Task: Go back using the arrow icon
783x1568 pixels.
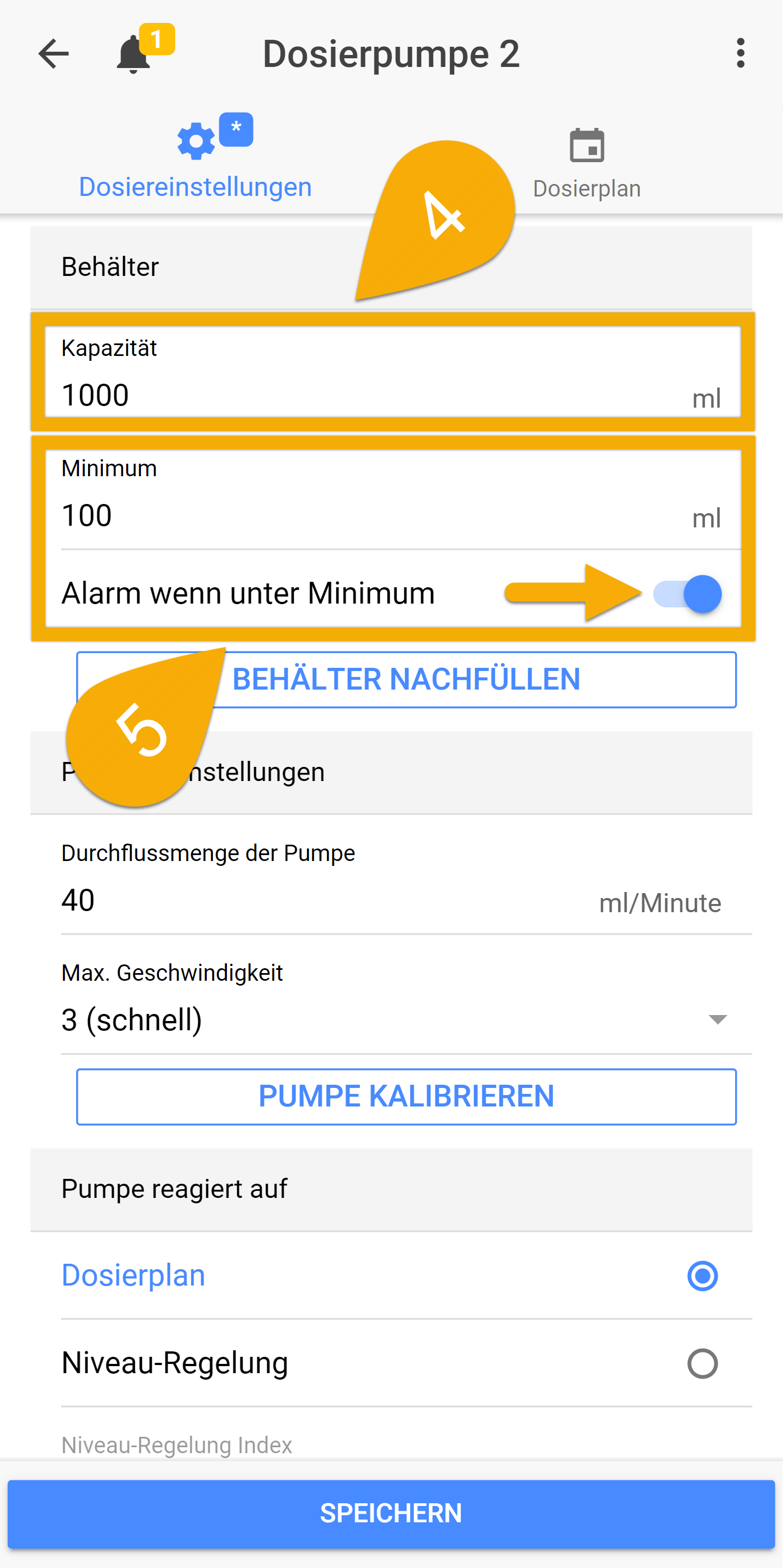Action: pos(53,53)
